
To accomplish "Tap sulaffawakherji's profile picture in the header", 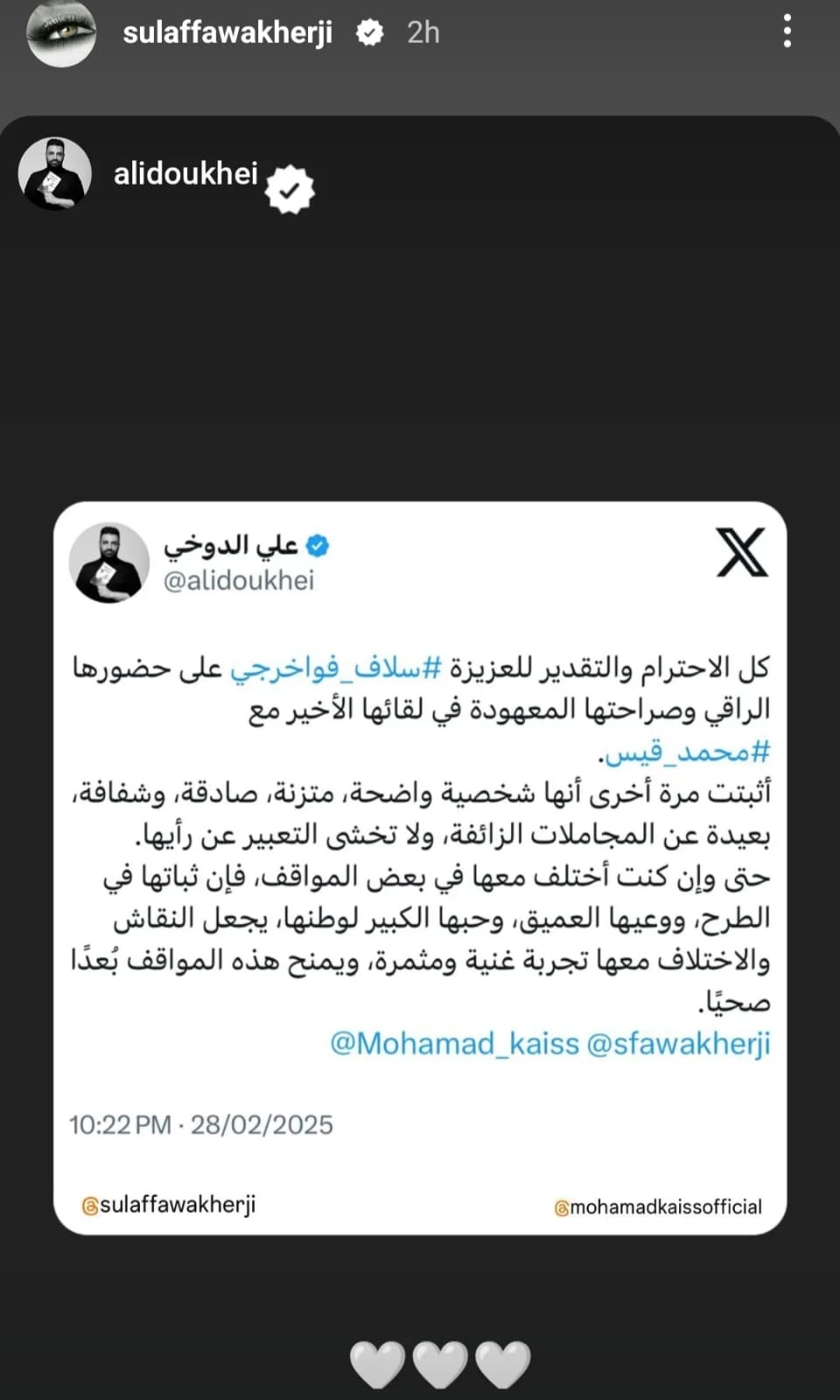I will (x=60, y=33).
